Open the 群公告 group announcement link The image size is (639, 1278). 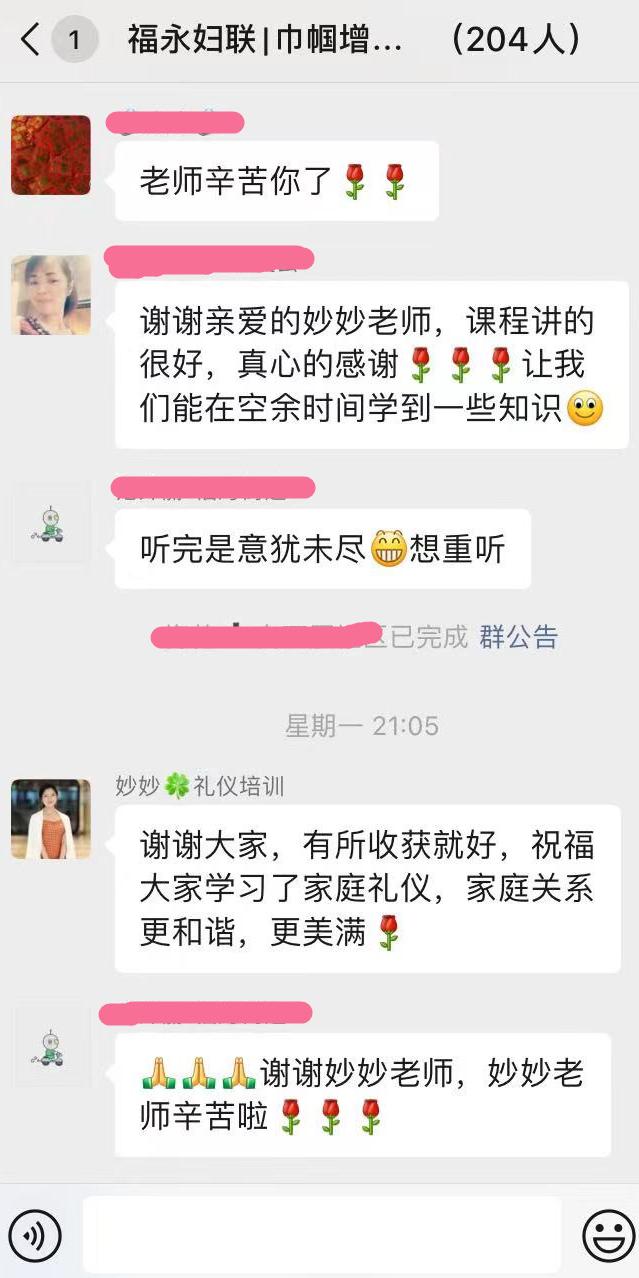[518, 637]
